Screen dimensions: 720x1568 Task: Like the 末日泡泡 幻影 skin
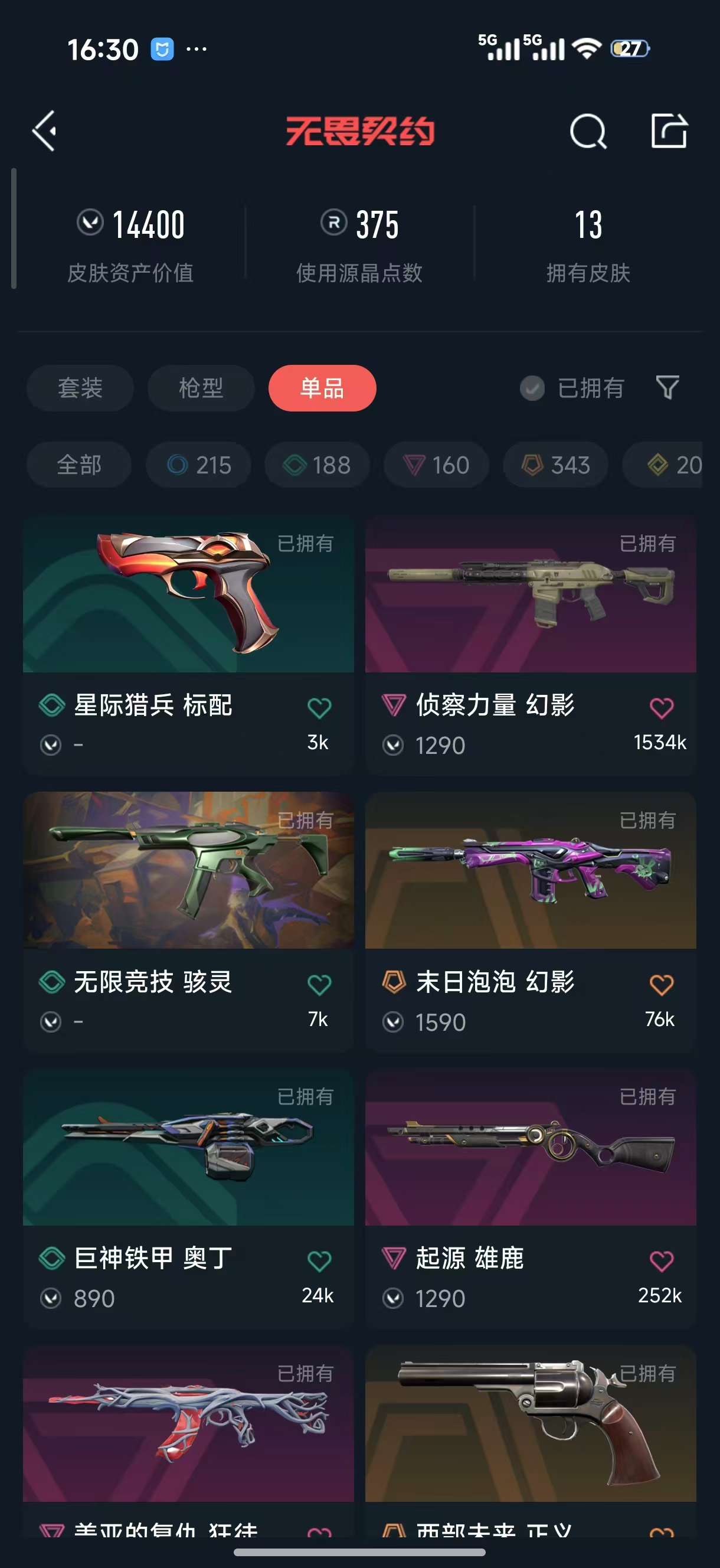pyautogui.click(x=661, y=984)
